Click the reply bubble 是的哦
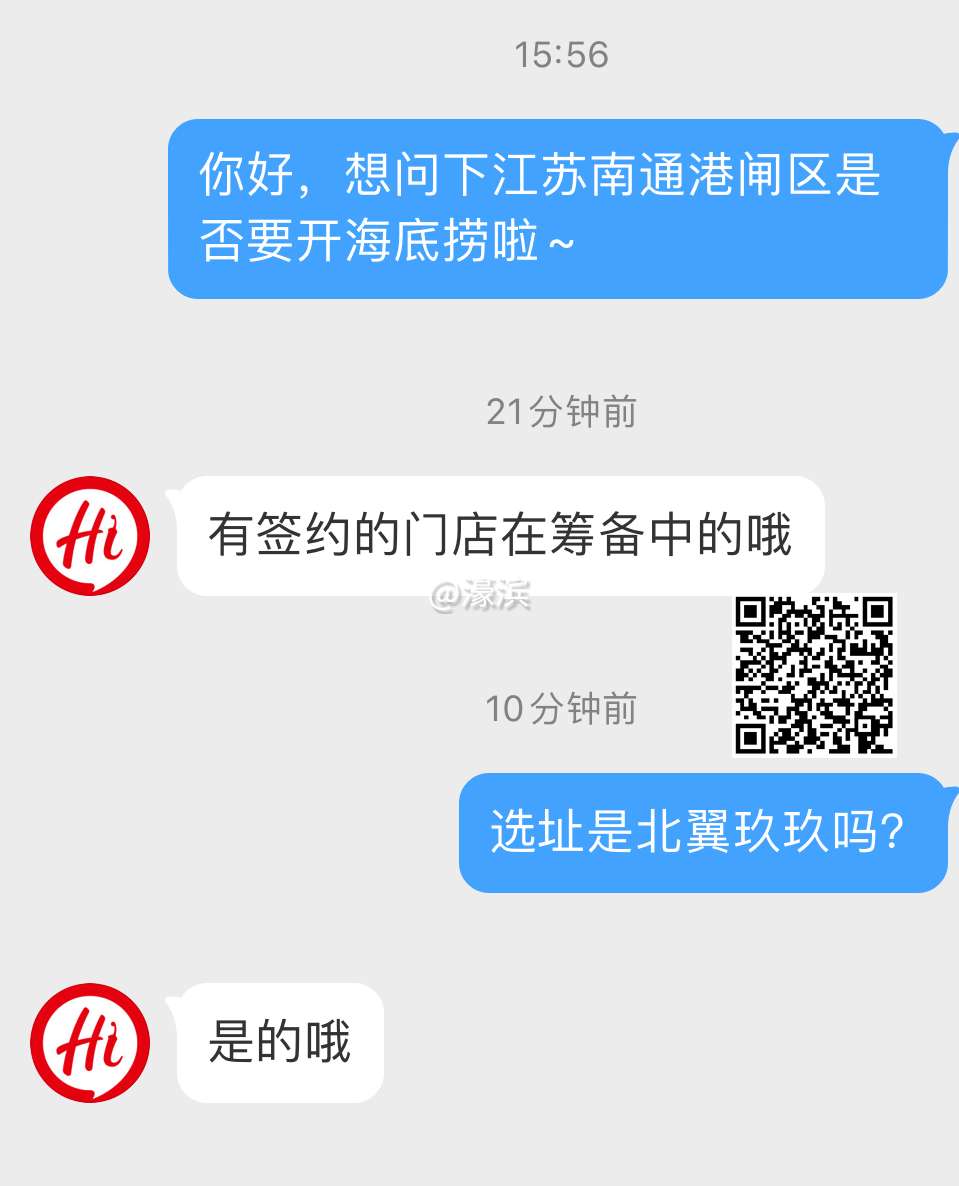Screen dimensions: 959x1186 click(278, 1042)
